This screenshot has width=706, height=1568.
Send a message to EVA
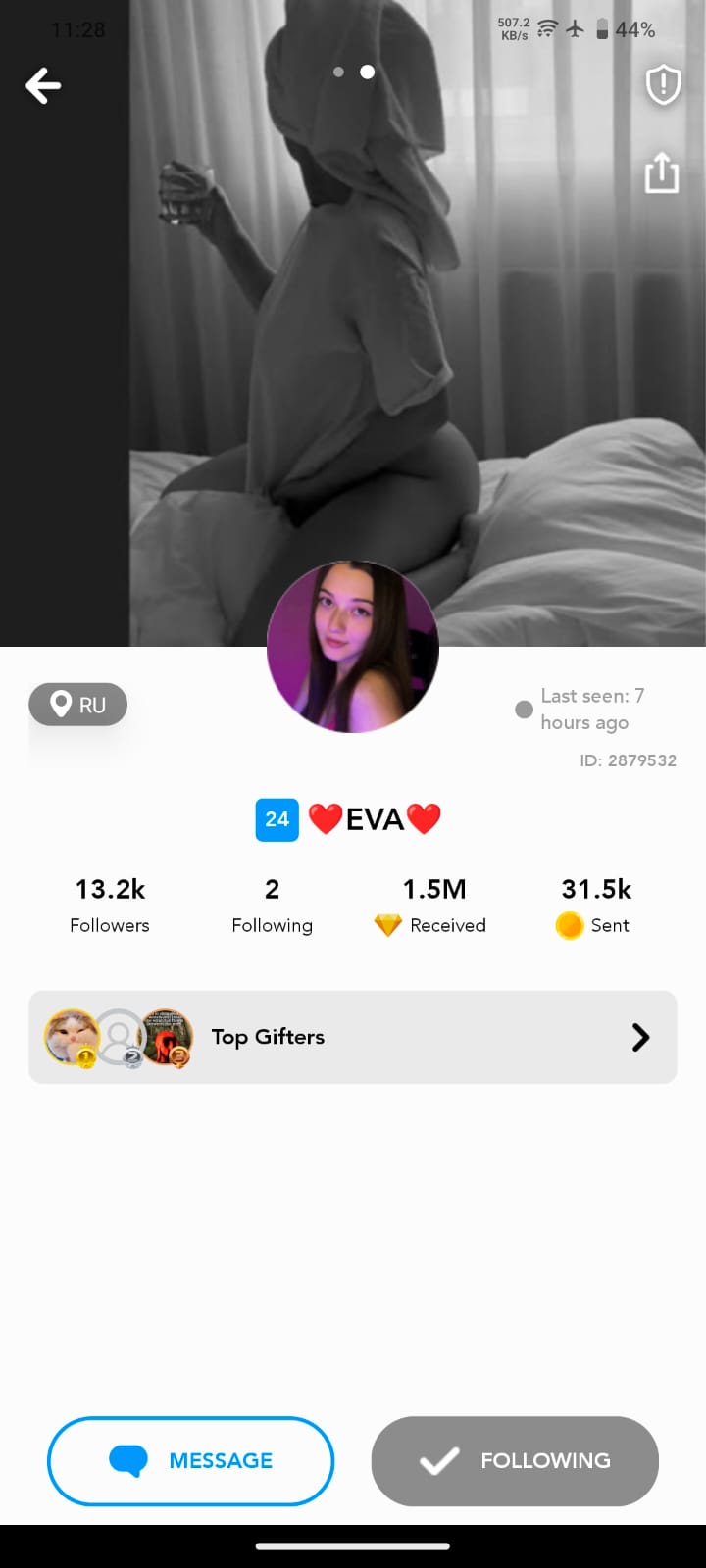(x=190, y=1460)
